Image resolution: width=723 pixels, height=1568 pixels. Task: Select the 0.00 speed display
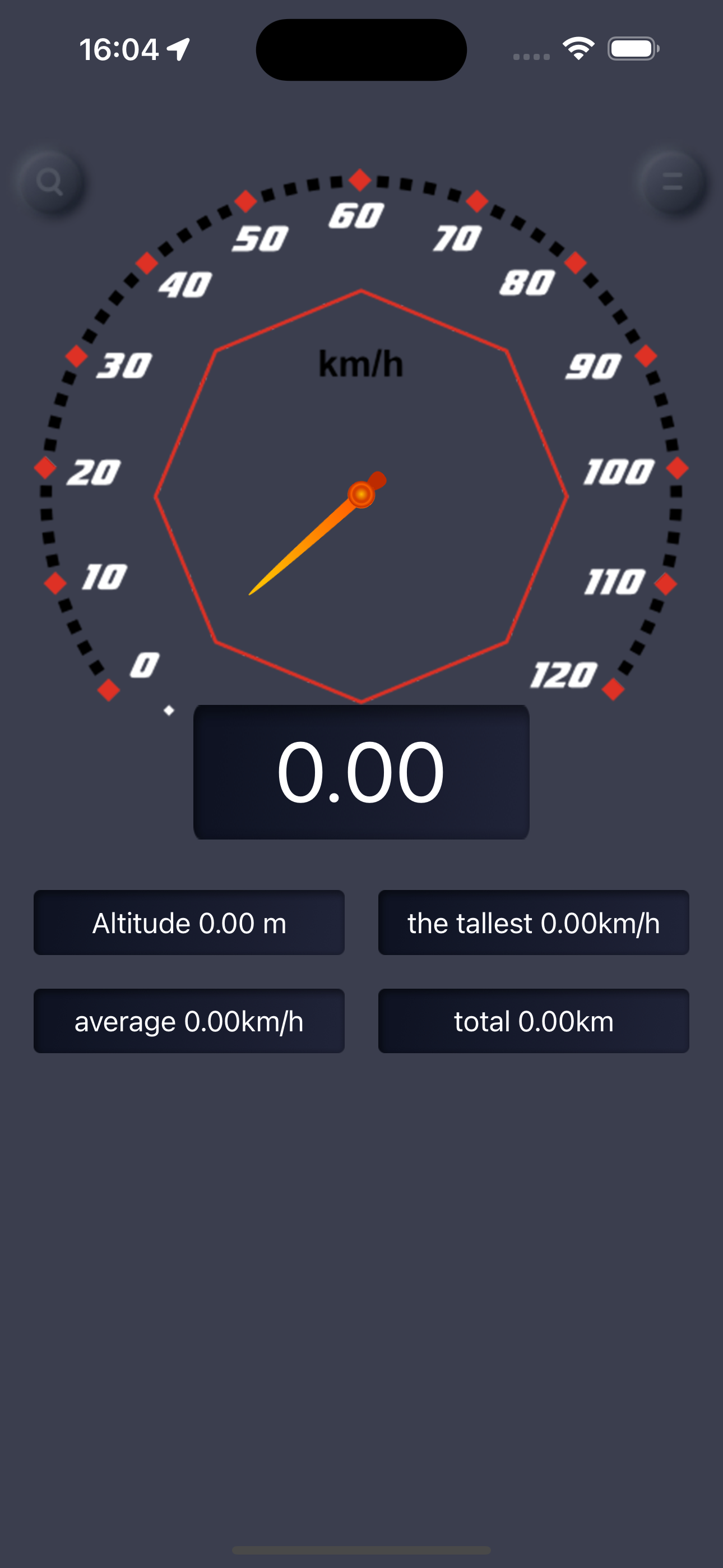[x=361, y=773]
